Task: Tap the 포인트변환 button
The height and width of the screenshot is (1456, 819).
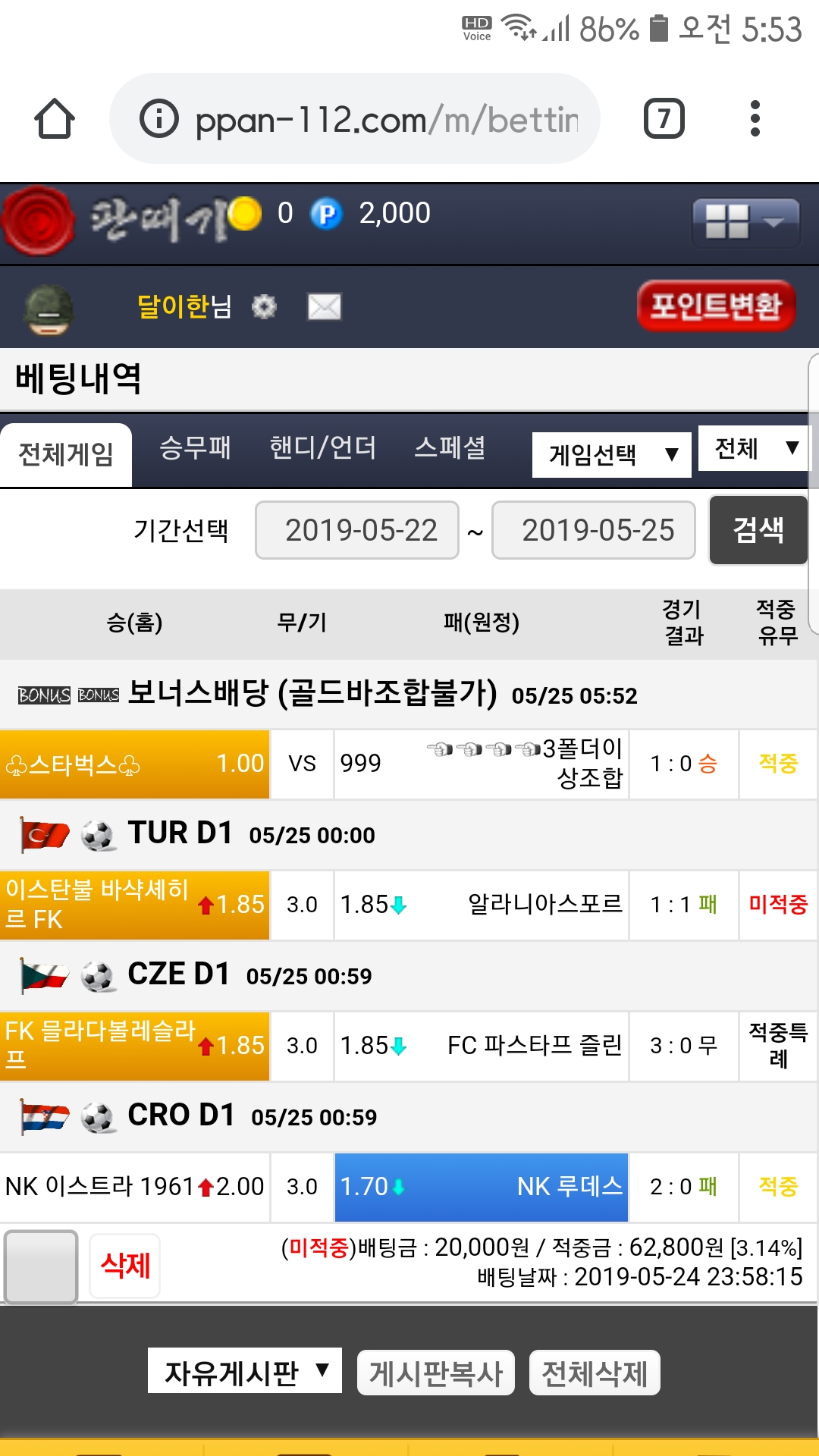Action: (716, 306)
